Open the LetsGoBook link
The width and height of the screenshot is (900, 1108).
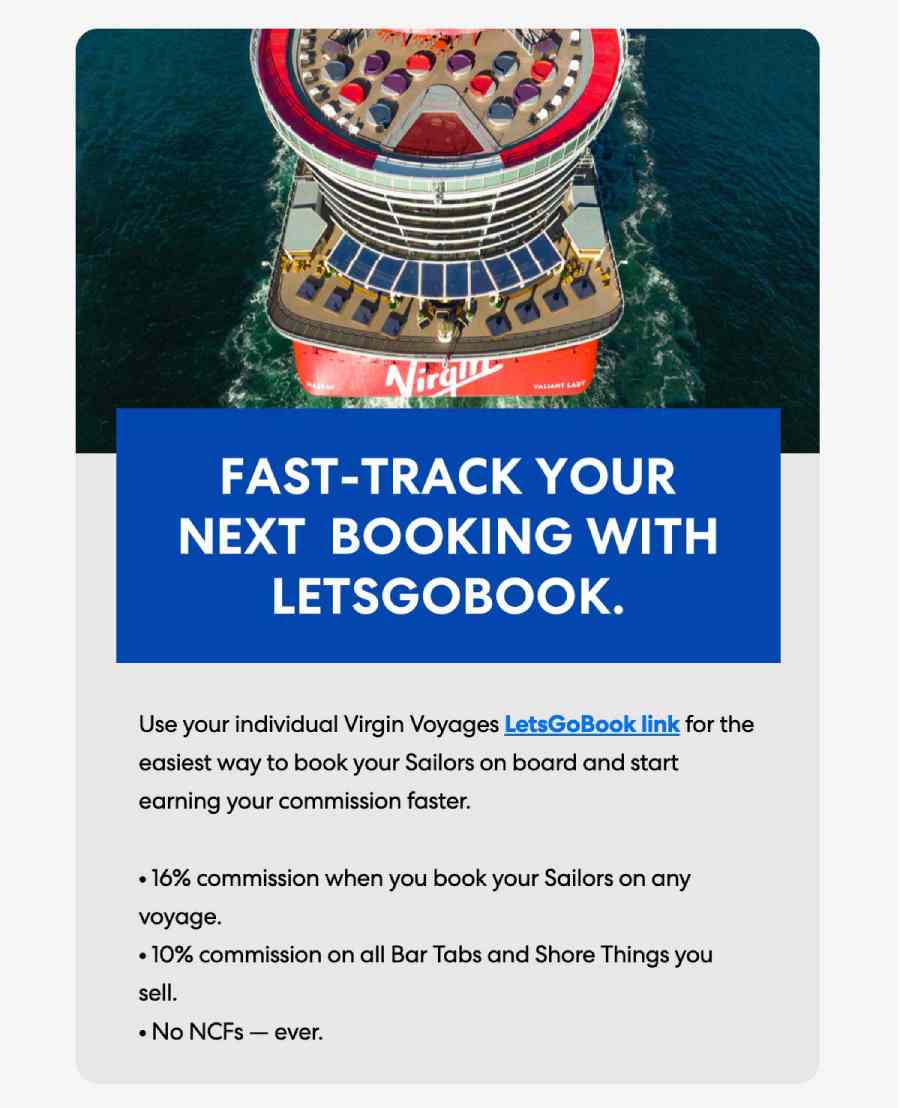591,724
